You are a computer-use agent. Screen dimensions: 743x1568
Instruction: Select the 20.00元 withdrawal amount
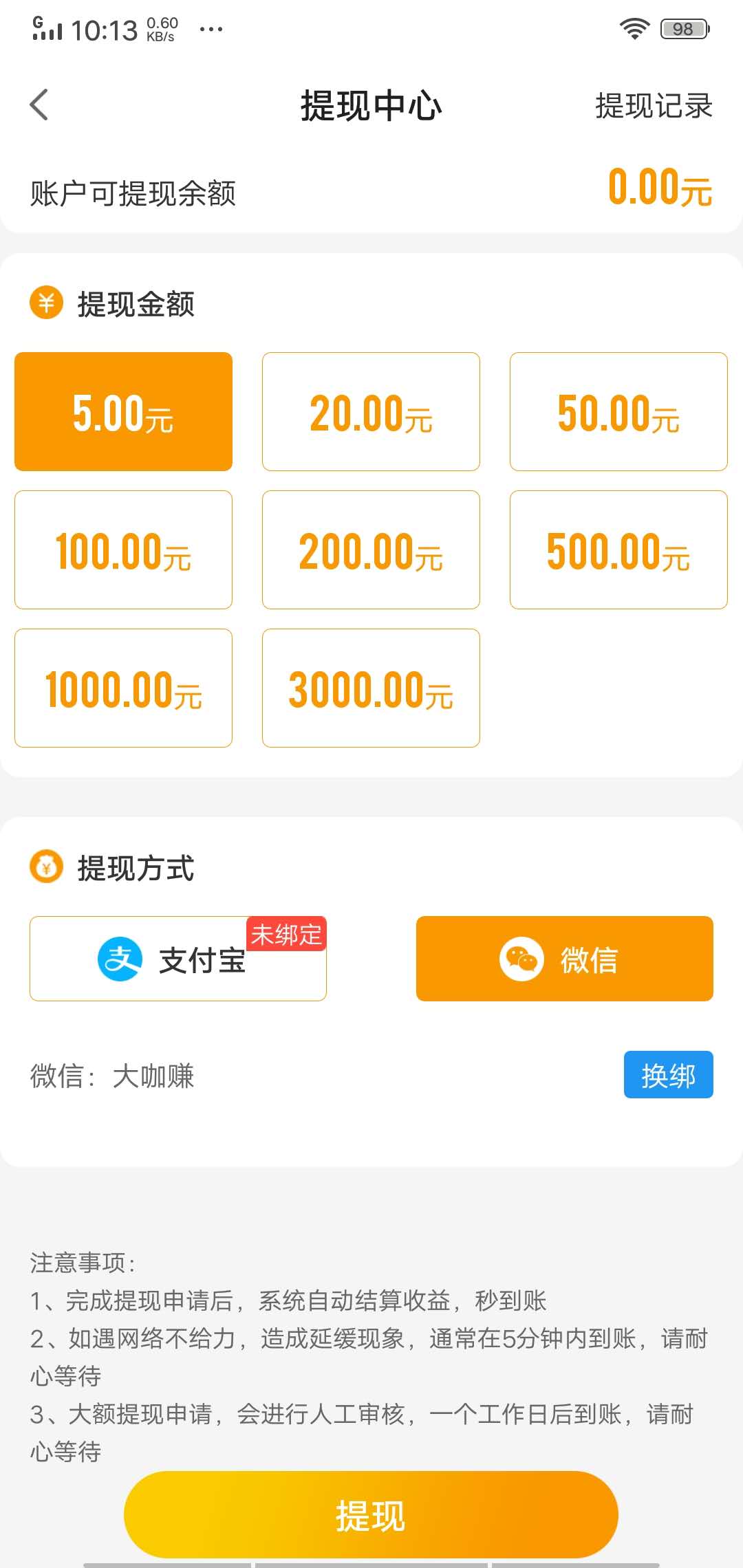coord(370,411)
